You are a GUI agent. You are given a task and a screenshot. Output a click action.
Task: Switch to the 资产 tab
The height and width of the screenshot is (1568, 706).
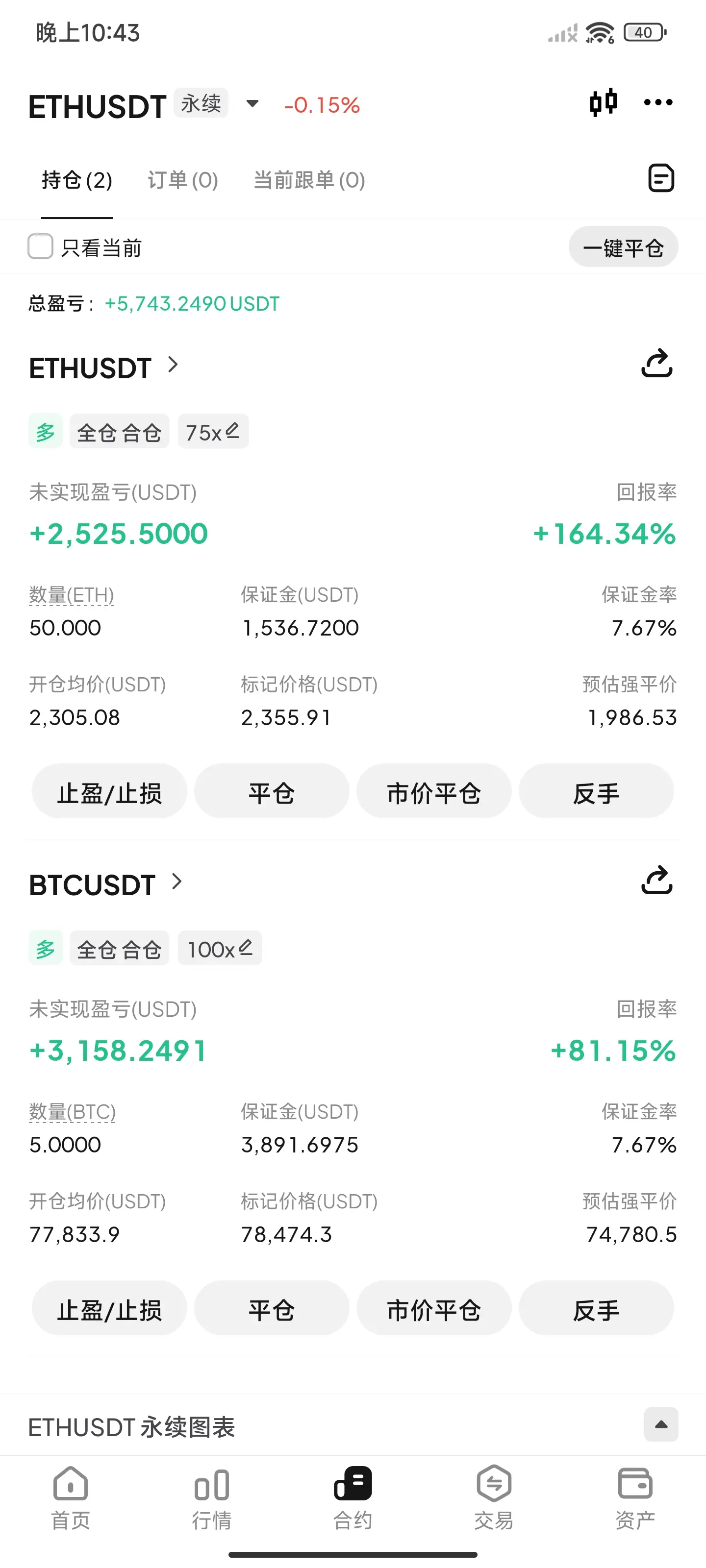(x=635, y=1497)
